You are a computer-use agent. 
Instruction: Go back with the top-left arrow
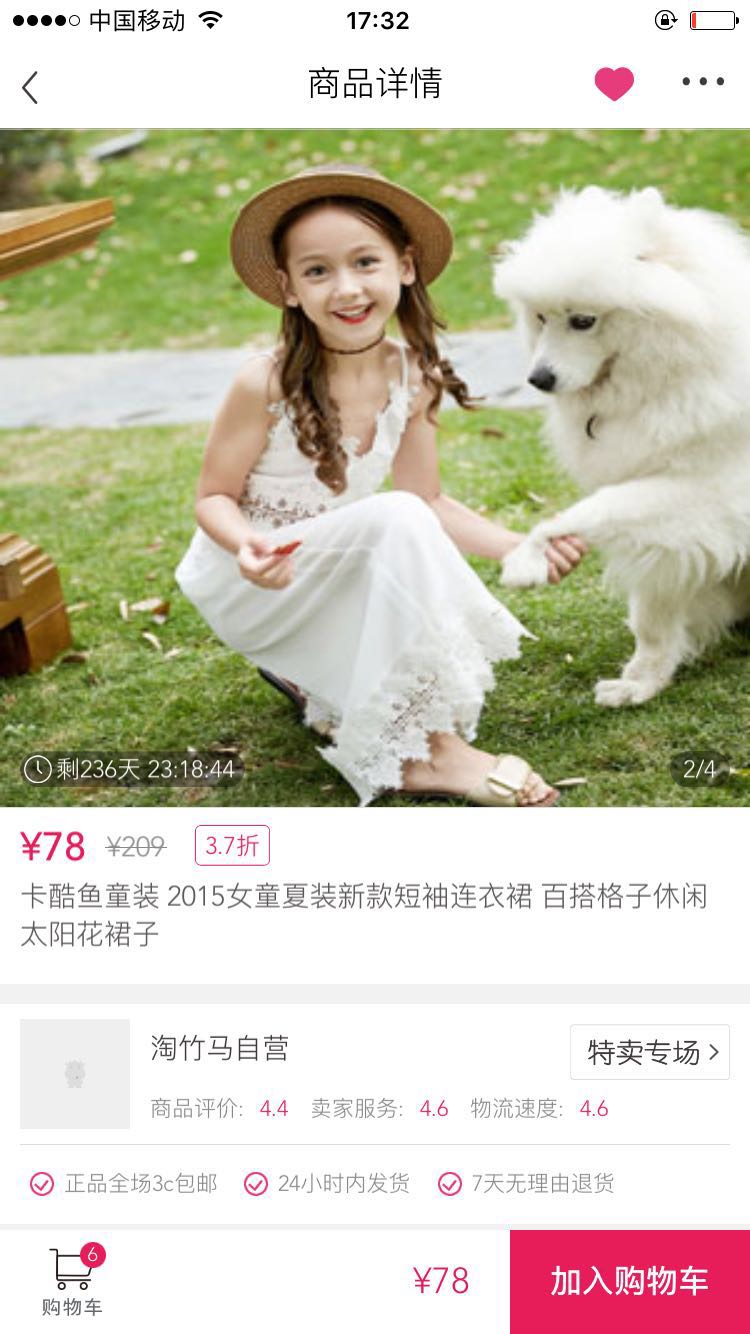pyautogui.click(x=30, y=88)
